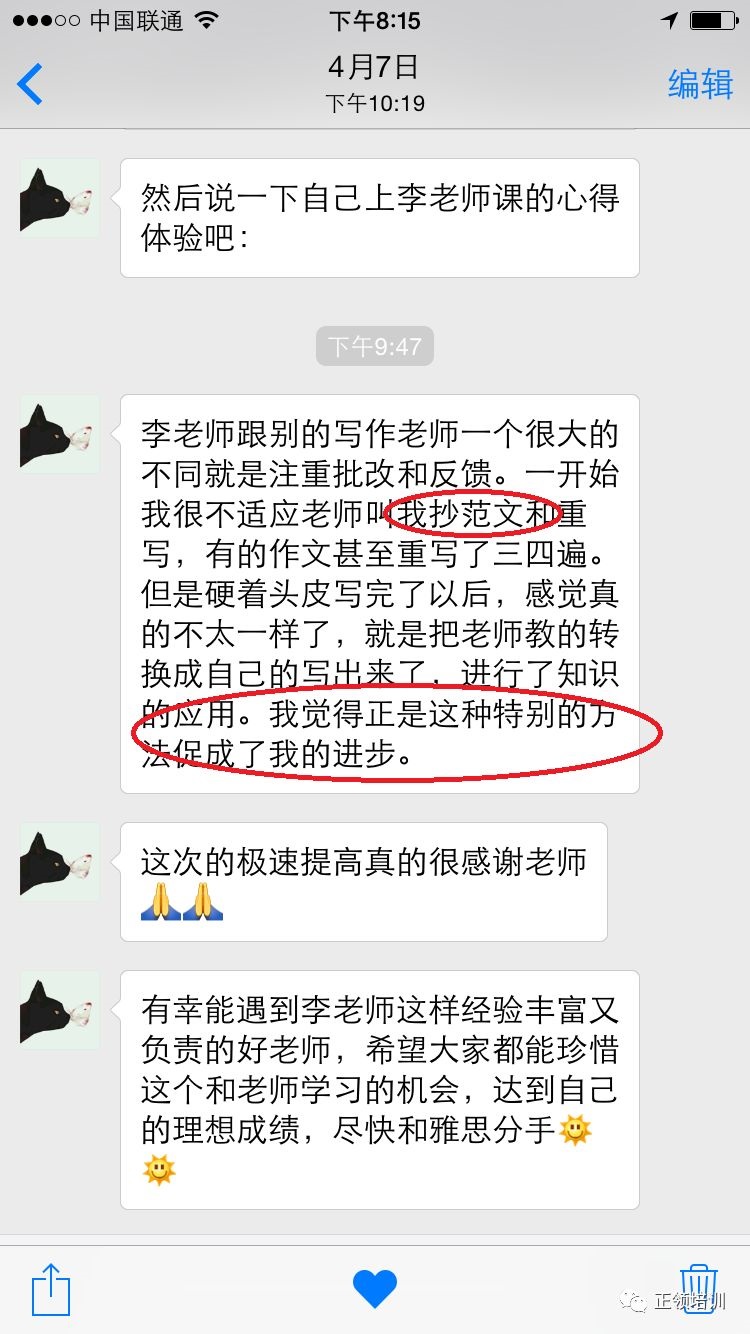Image resolution: width=750 pixels, height=1334 pixels.
Task: Tap 编辑 to edit this photo
Action: (x=700, y=84)
